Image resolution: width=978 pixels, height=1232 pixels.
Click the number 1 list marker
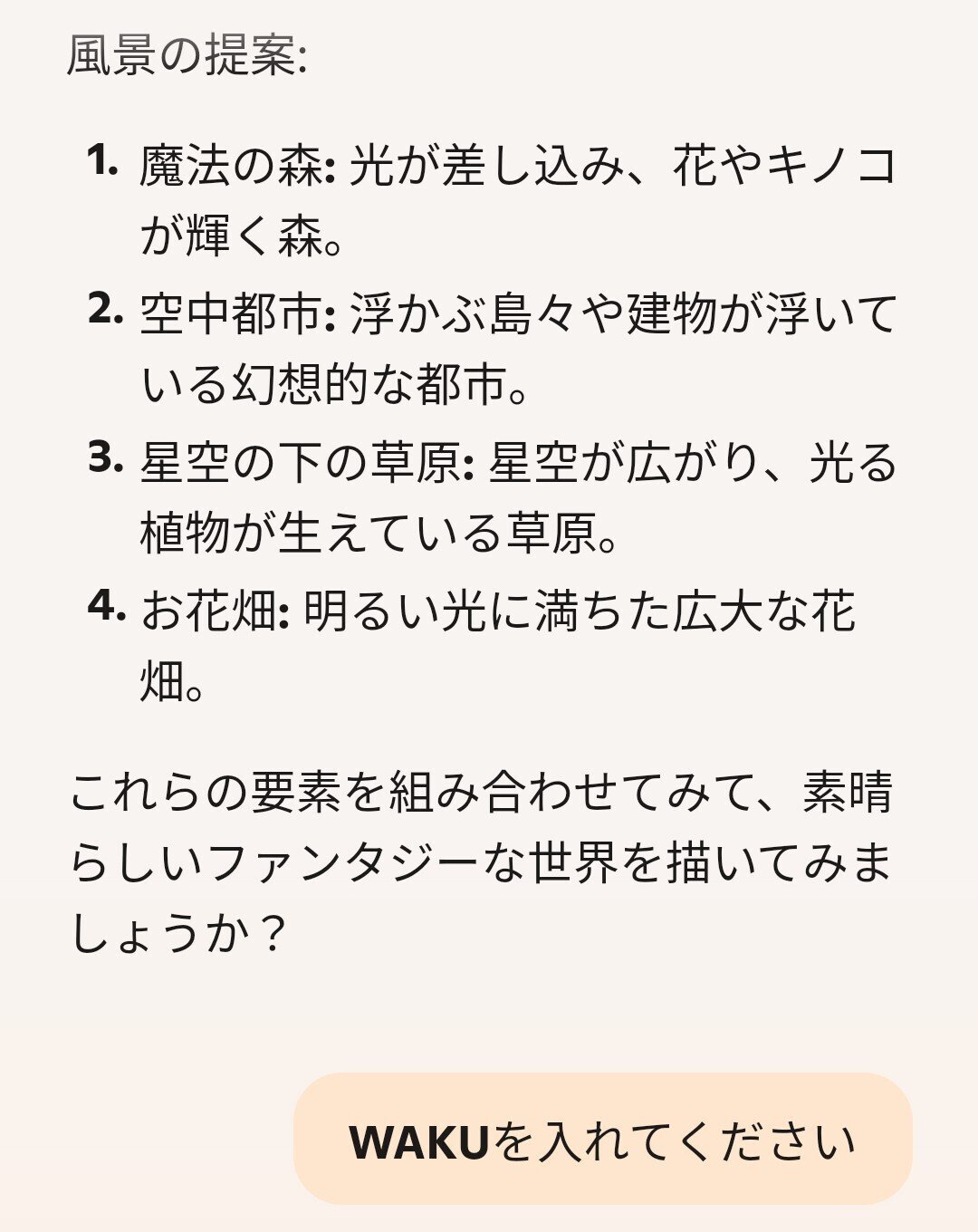[101, 159]
